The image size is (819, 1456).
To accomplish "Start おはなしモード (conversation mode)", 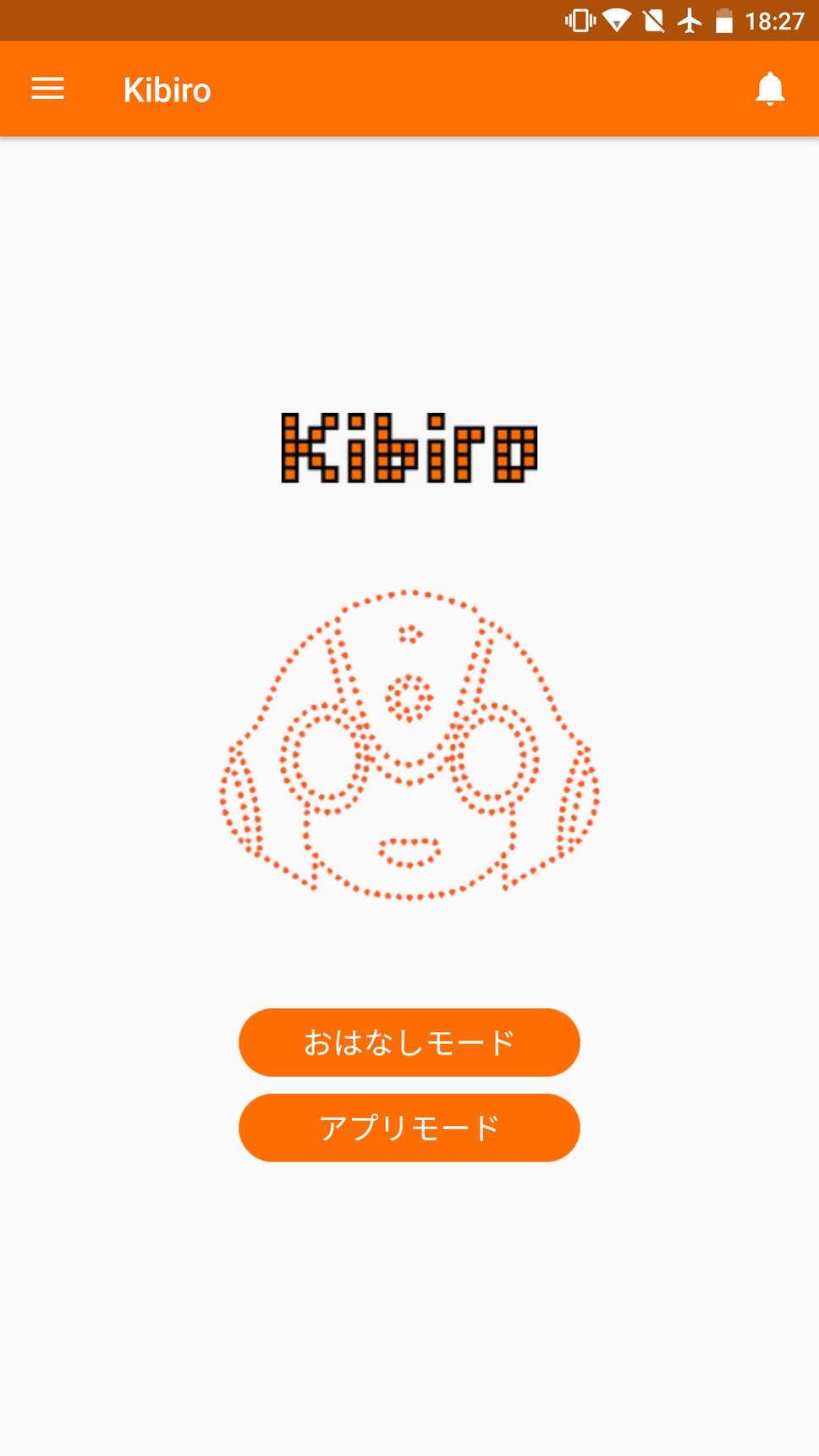I will 409,1042.
